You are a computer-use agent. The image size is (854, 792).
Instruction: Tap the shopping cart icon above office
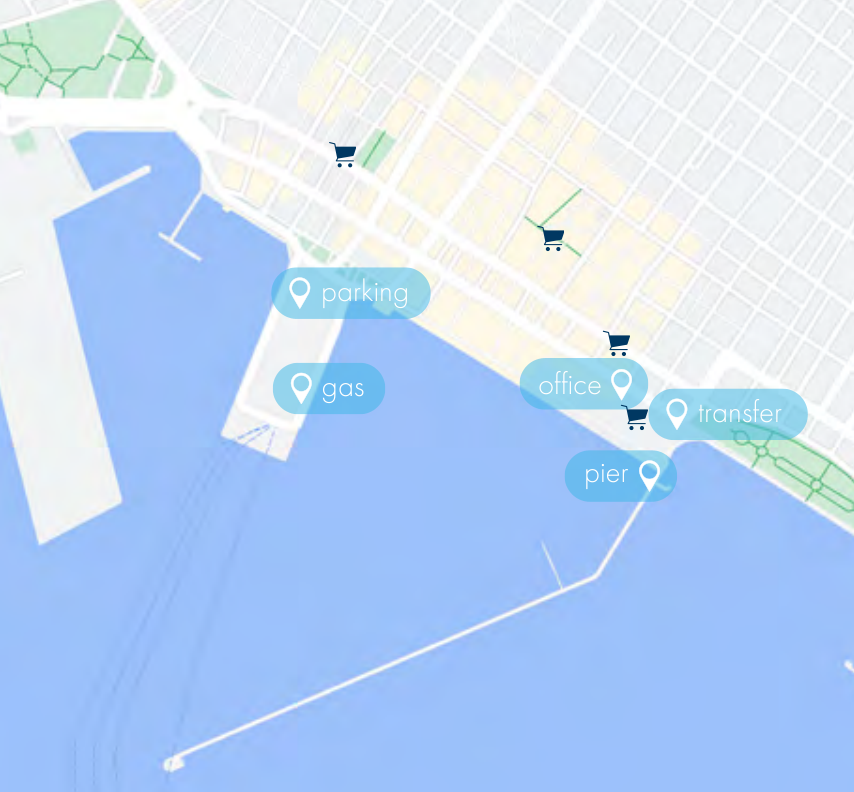pyautogui.click(x=617, y=344)
